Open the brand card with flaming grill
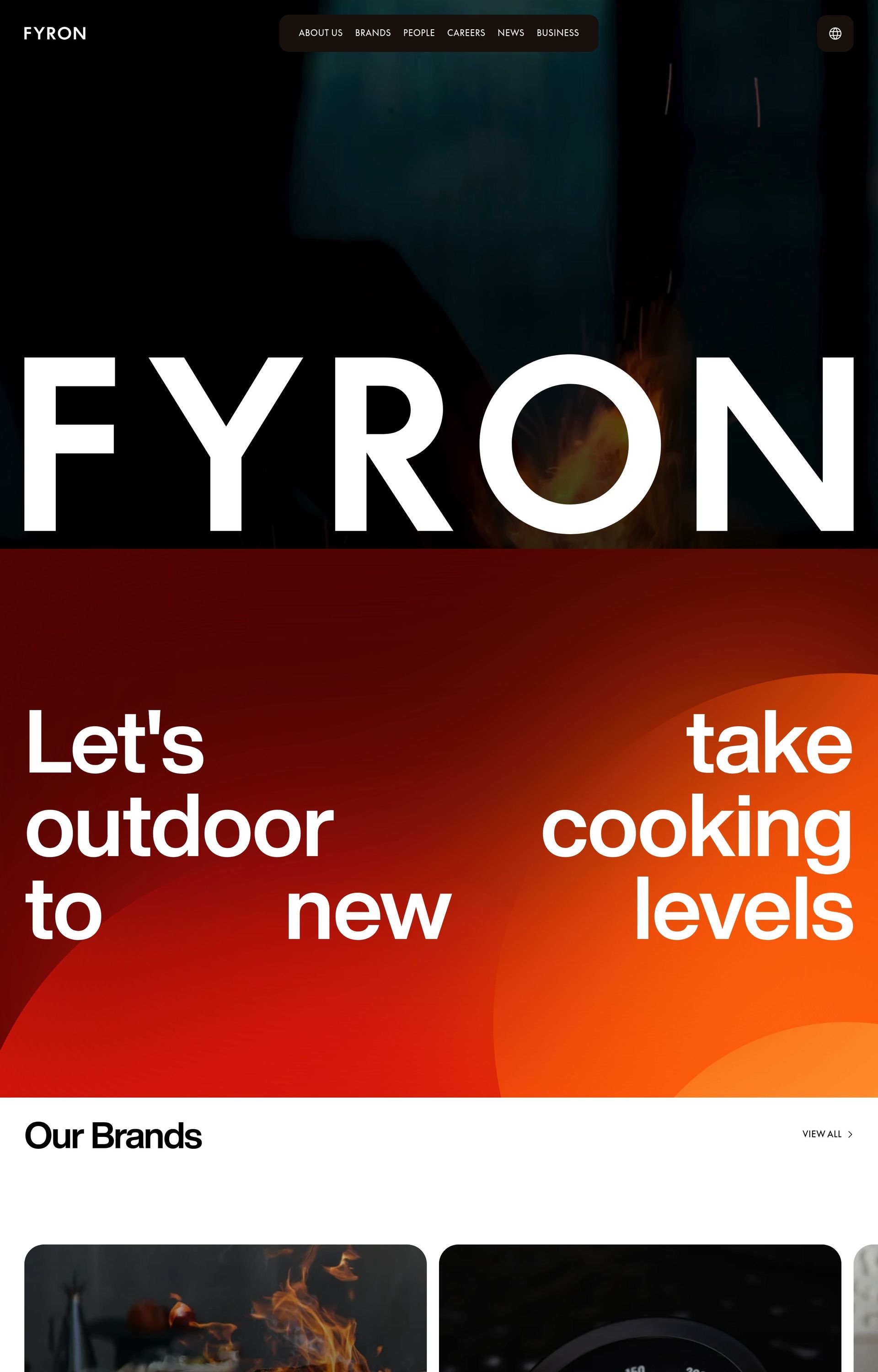This screenshot has width=878, height=1372. (x=225, y=1311)
